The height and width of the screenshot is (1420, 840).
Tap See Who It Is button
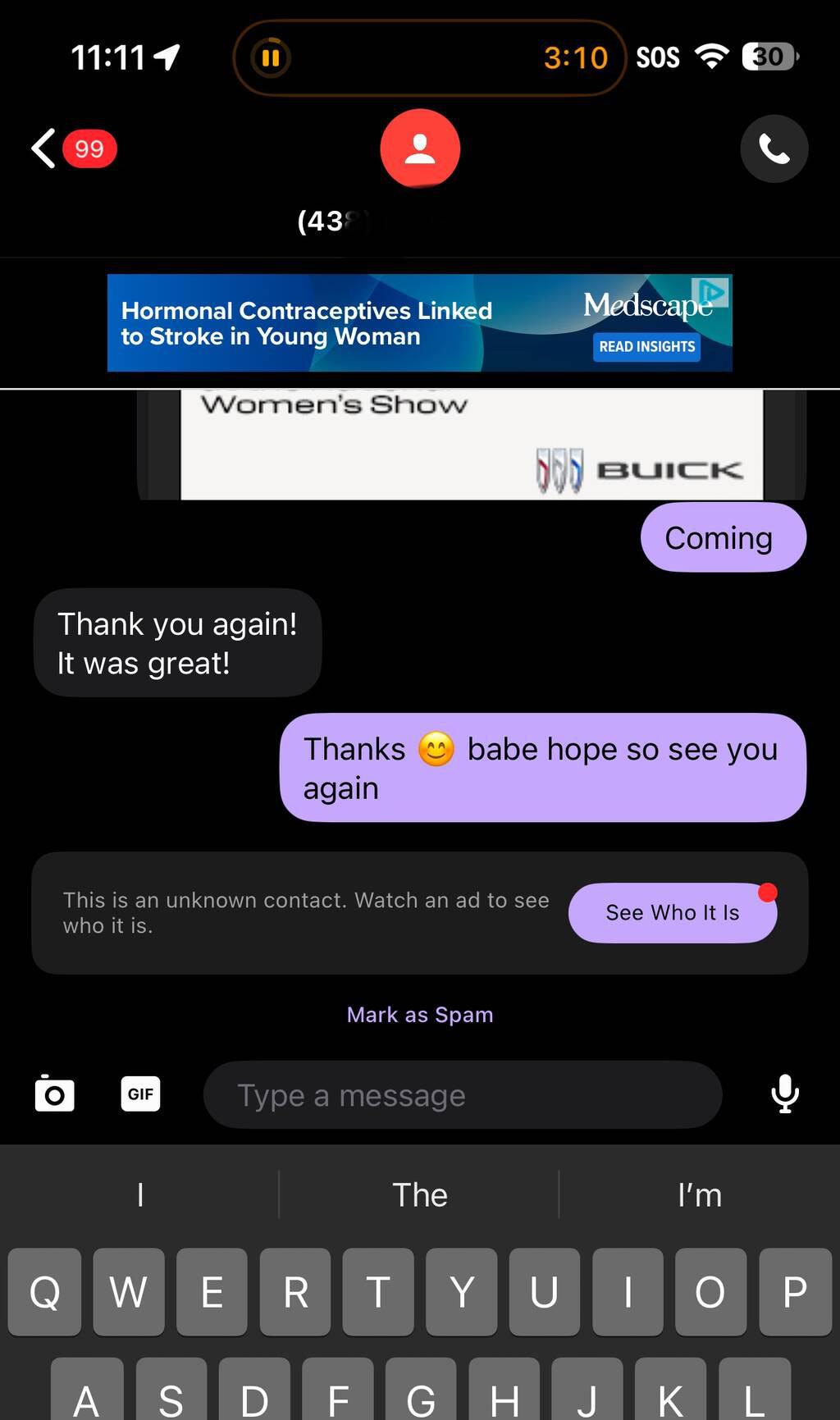672,912
